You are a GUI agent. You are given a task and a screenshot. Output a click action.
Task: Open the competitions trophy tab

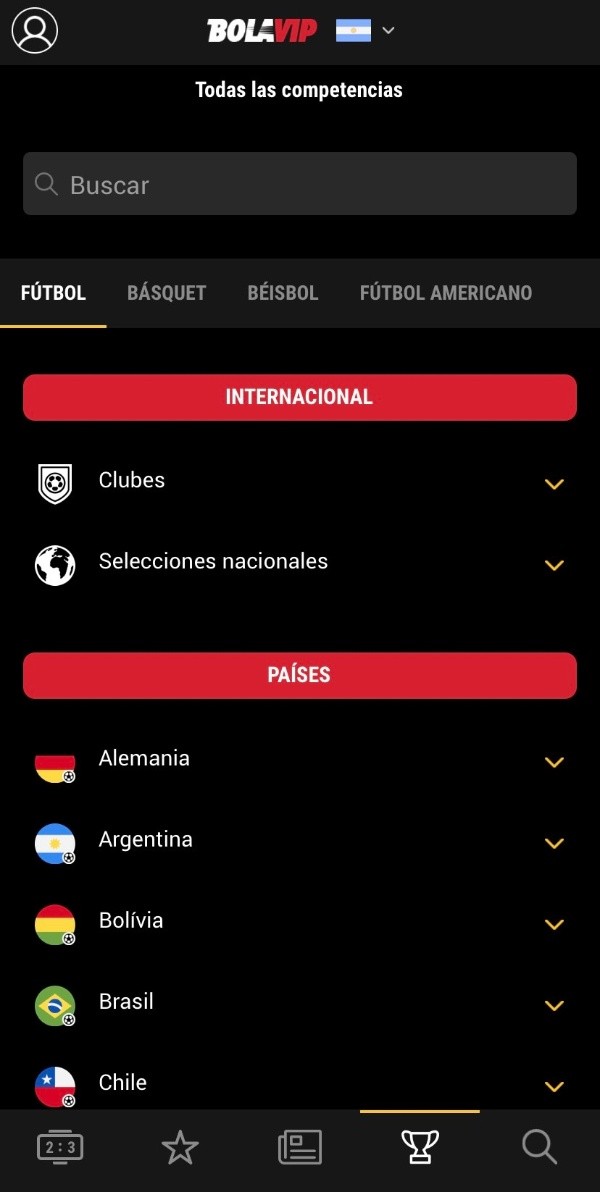[420, 1147]
